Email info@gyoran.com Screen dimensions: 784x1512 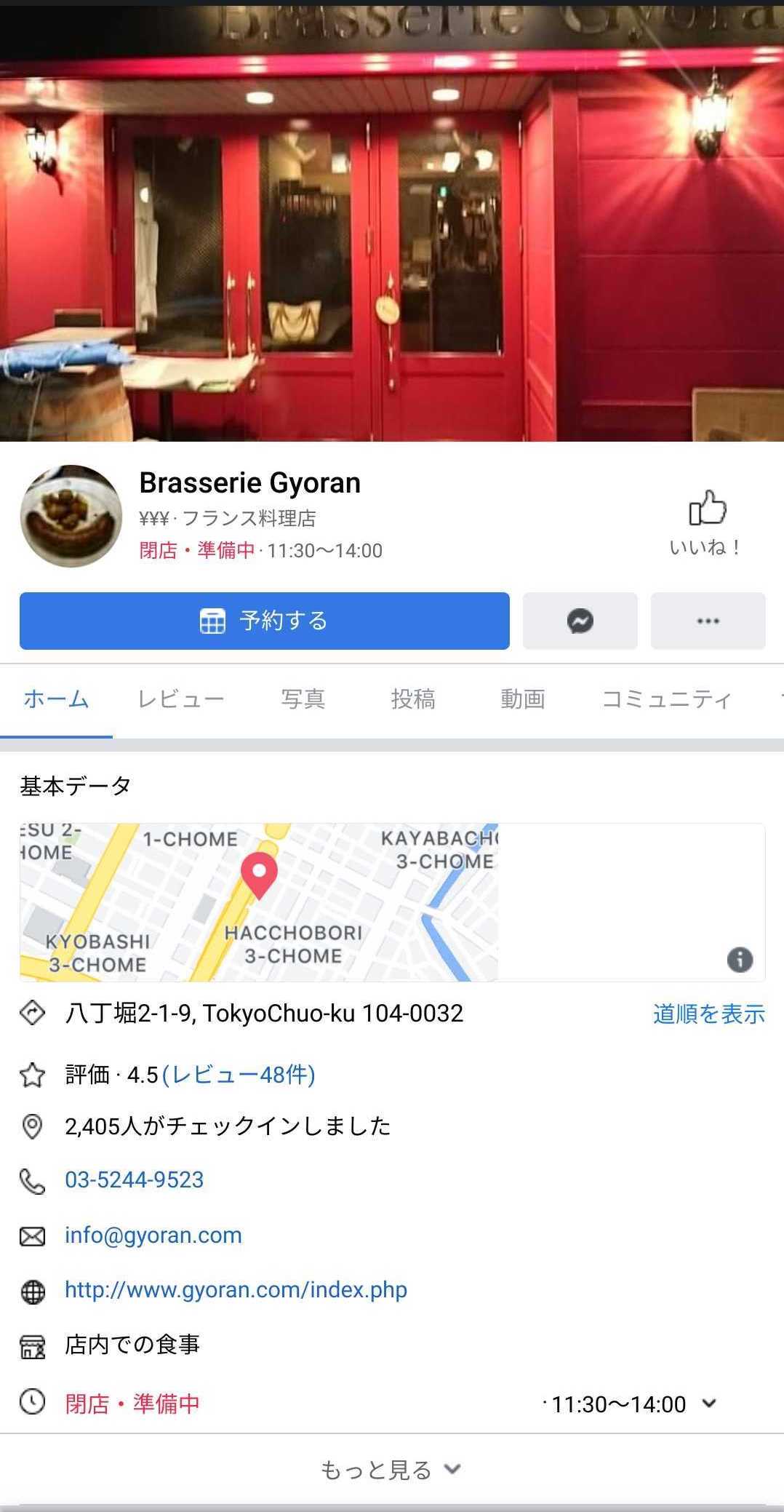(x=153, y=1235)
